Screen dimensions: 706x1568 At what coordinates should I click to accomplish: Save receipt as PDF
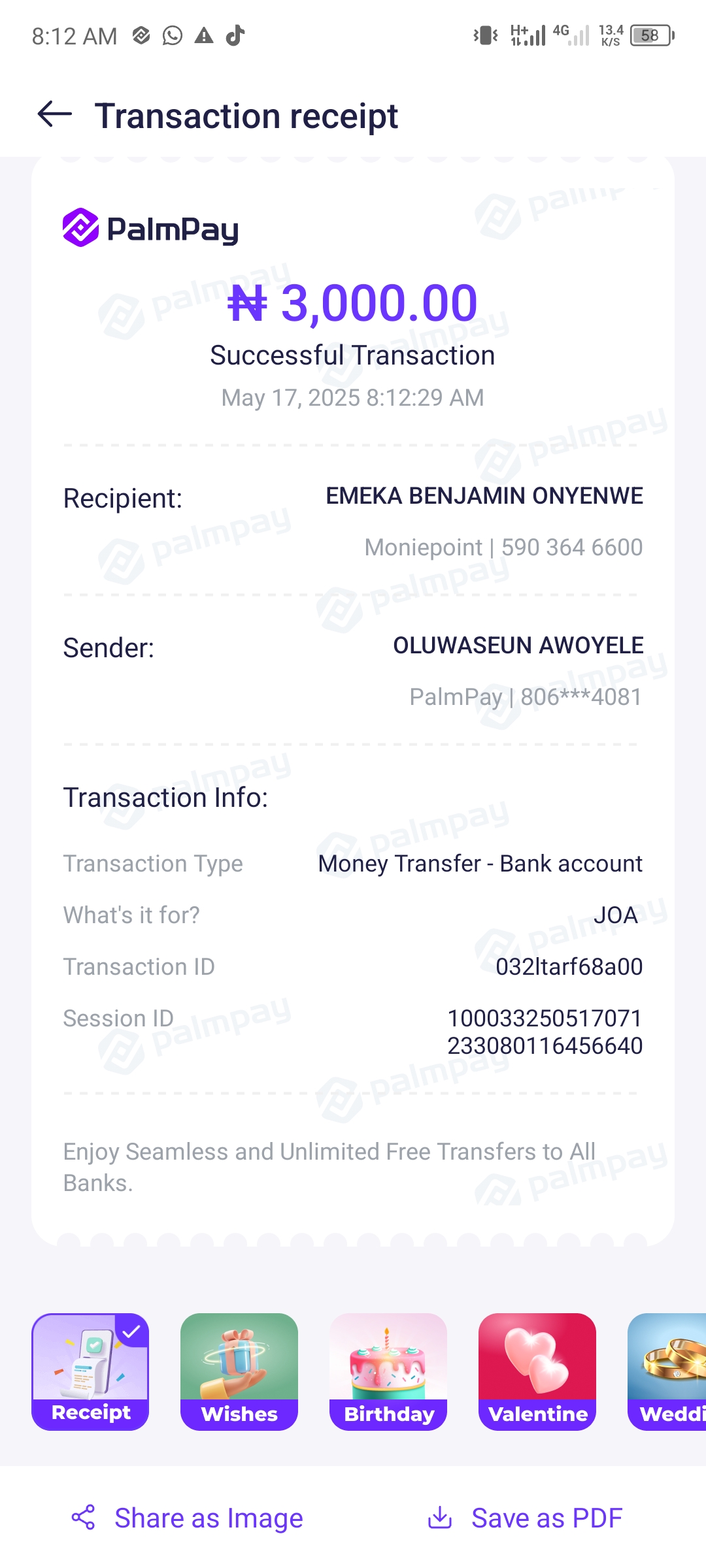(x=525, y=1518)
